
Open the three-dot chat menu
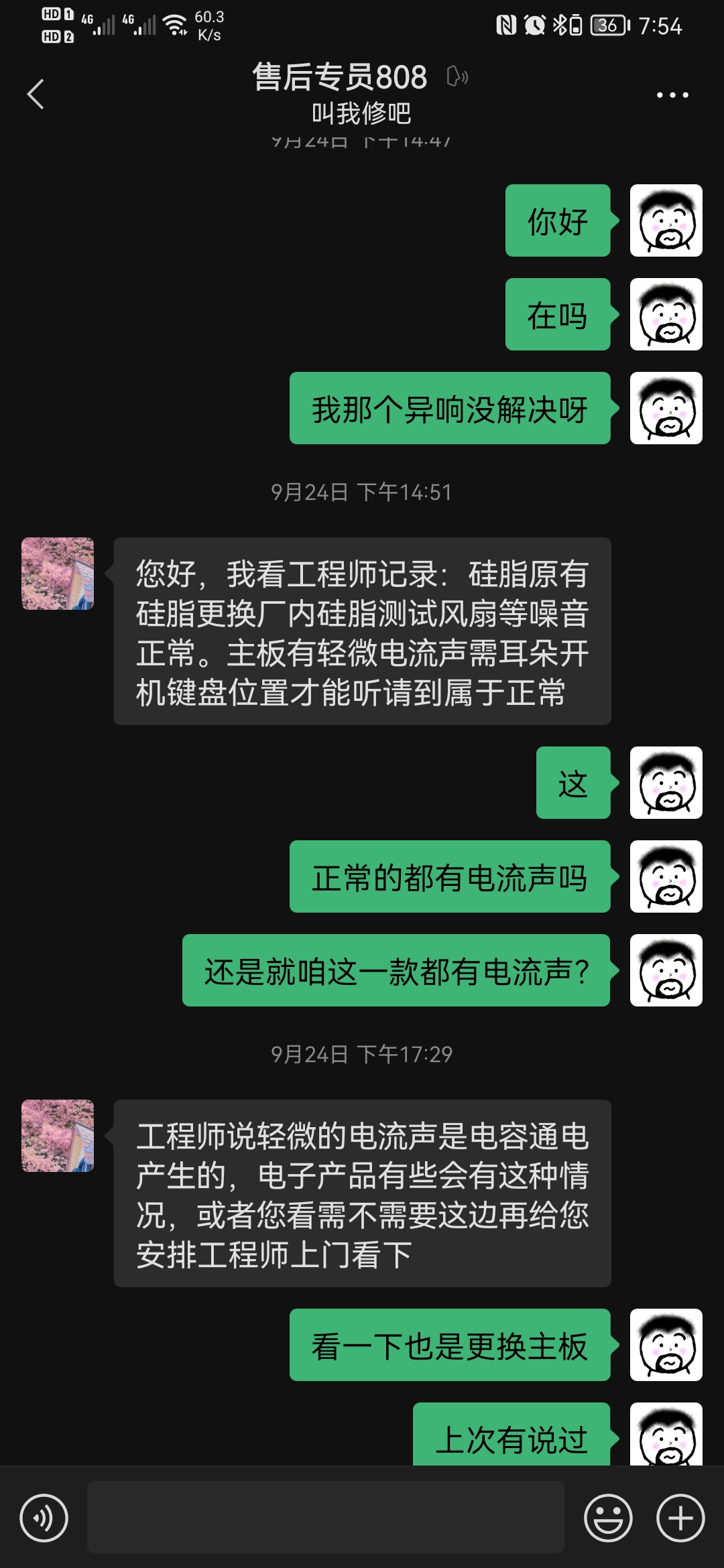click(x=672, y=95)
